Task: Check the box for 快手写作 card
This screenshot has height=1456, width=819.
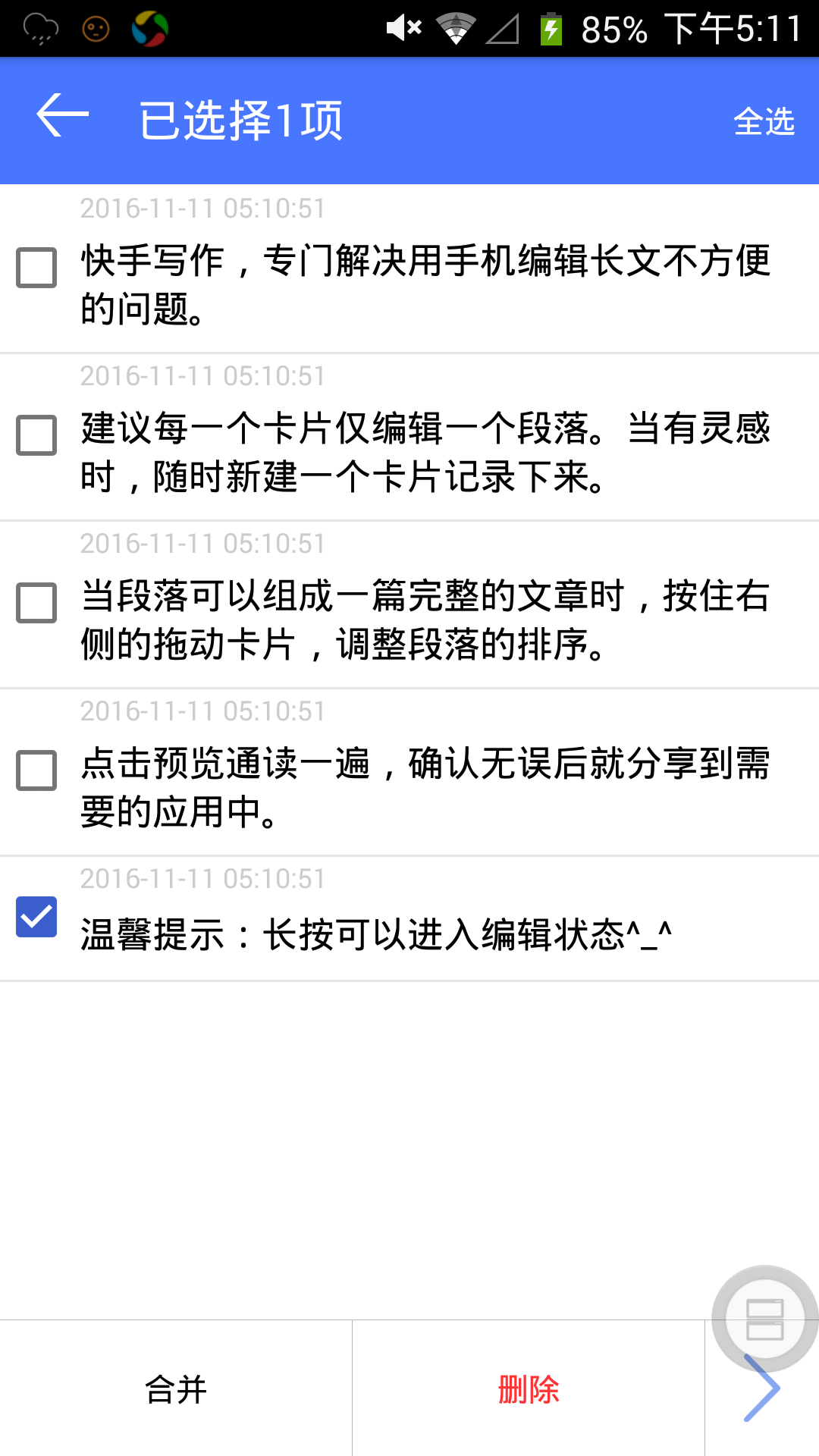Action: click(36, 268)
